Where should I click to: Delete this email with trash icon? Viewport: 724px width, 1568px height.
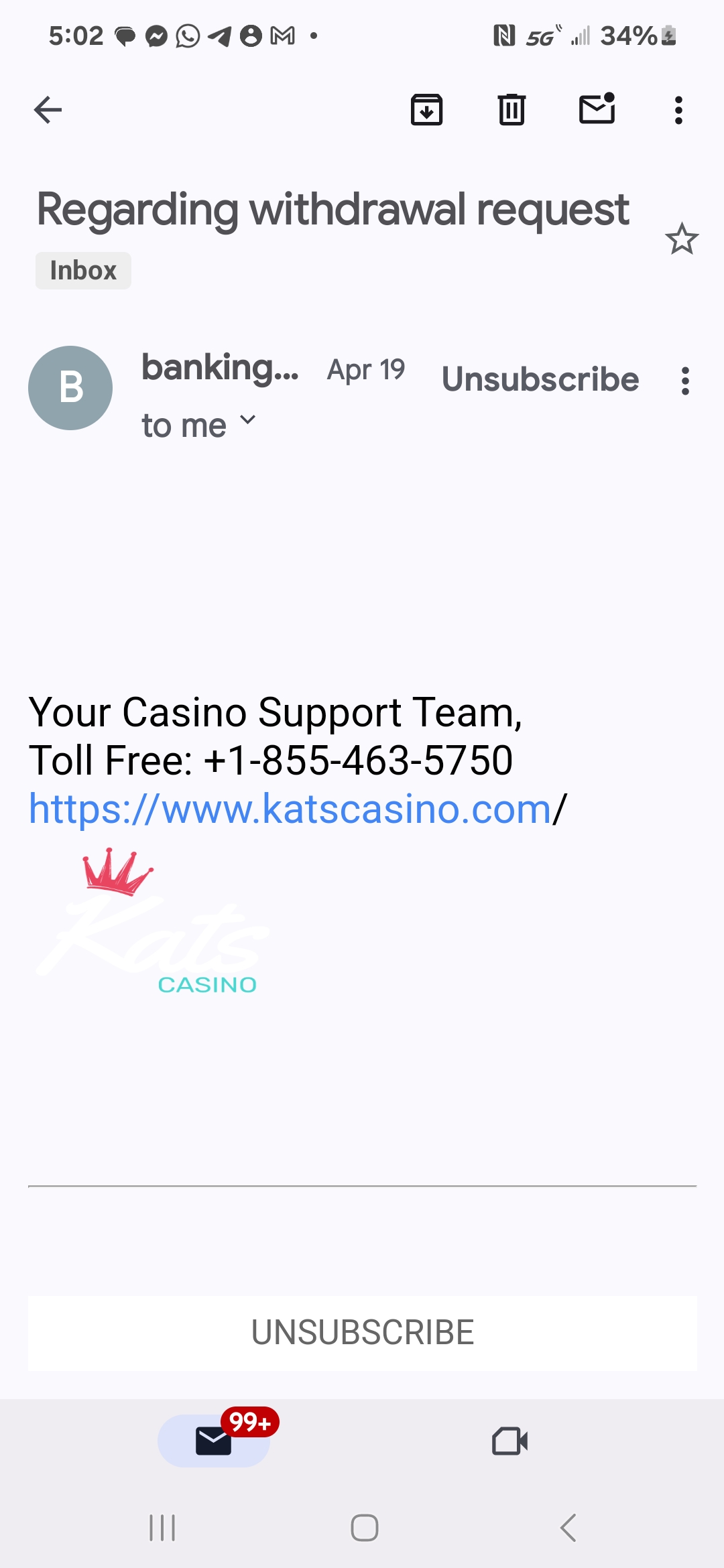point(511,110)
